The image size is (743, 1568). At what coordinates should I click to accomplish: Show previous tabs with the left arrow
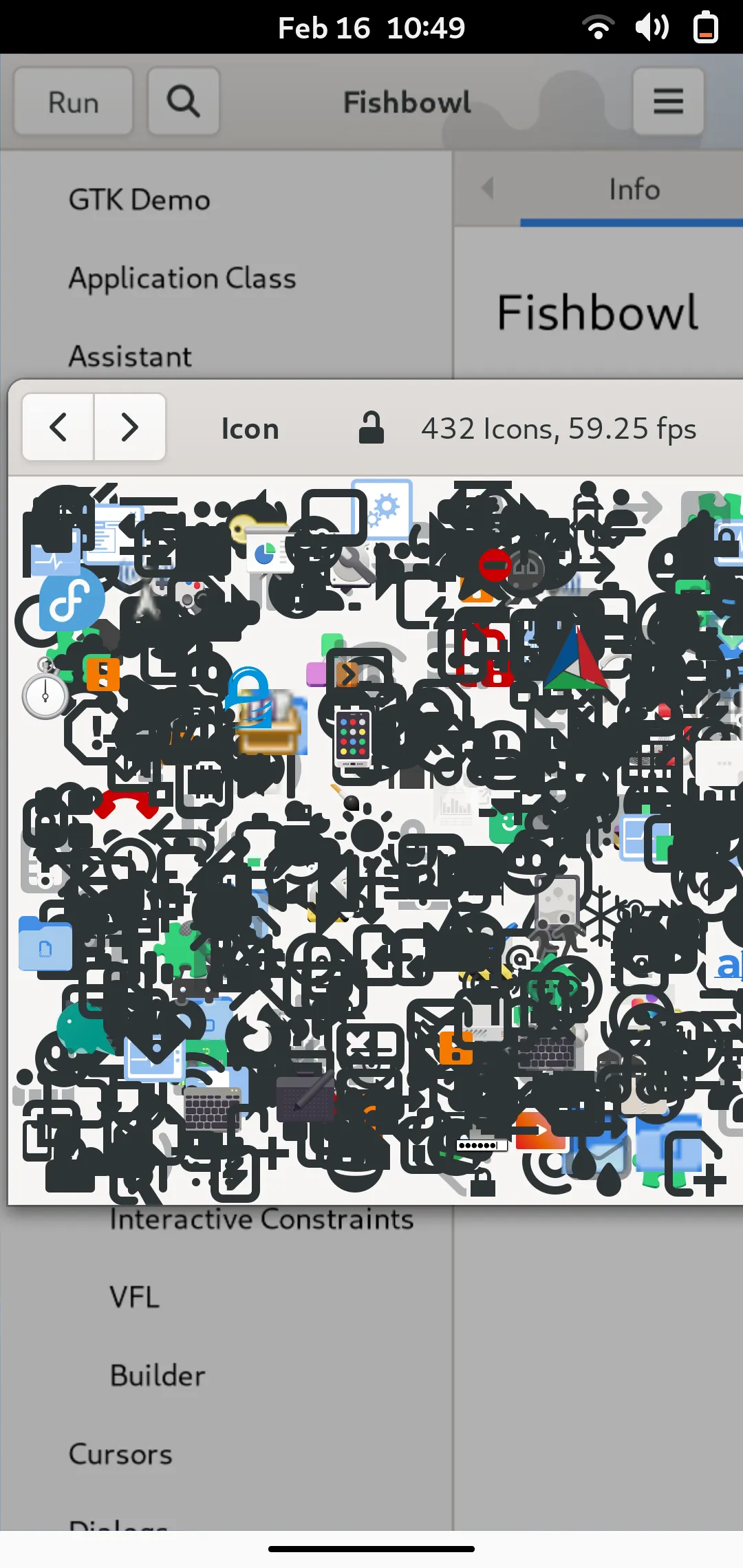[x=488, y=188]
